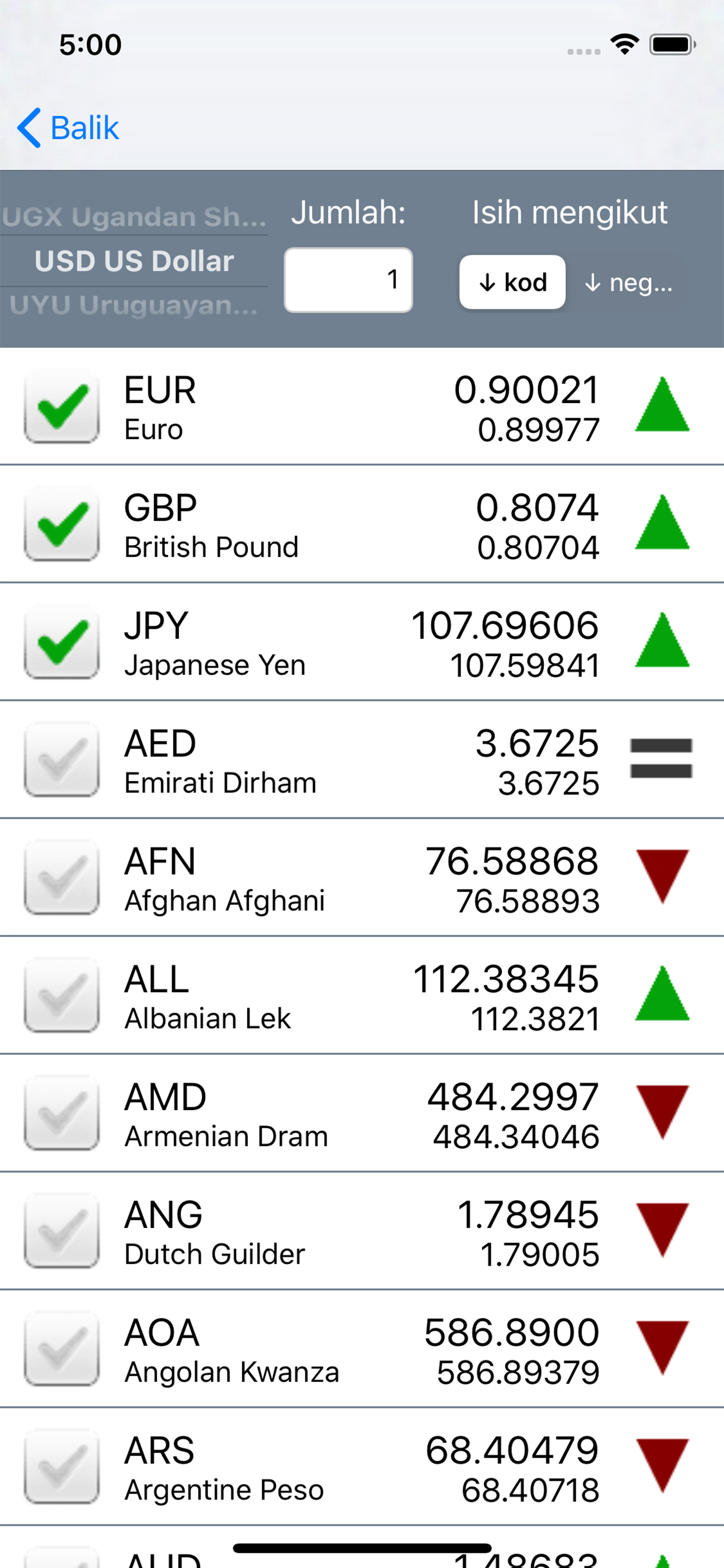
Task: Check the AED Emirati Dirham checkbox
Action: click(x=61, y=759)
